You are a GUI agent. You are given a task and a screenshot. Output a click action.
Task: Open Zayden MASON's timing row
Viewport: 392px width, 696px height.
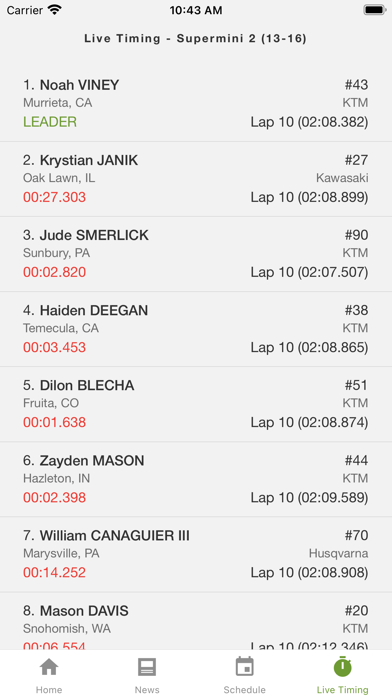pyautogui.click(x=196, y=479)
